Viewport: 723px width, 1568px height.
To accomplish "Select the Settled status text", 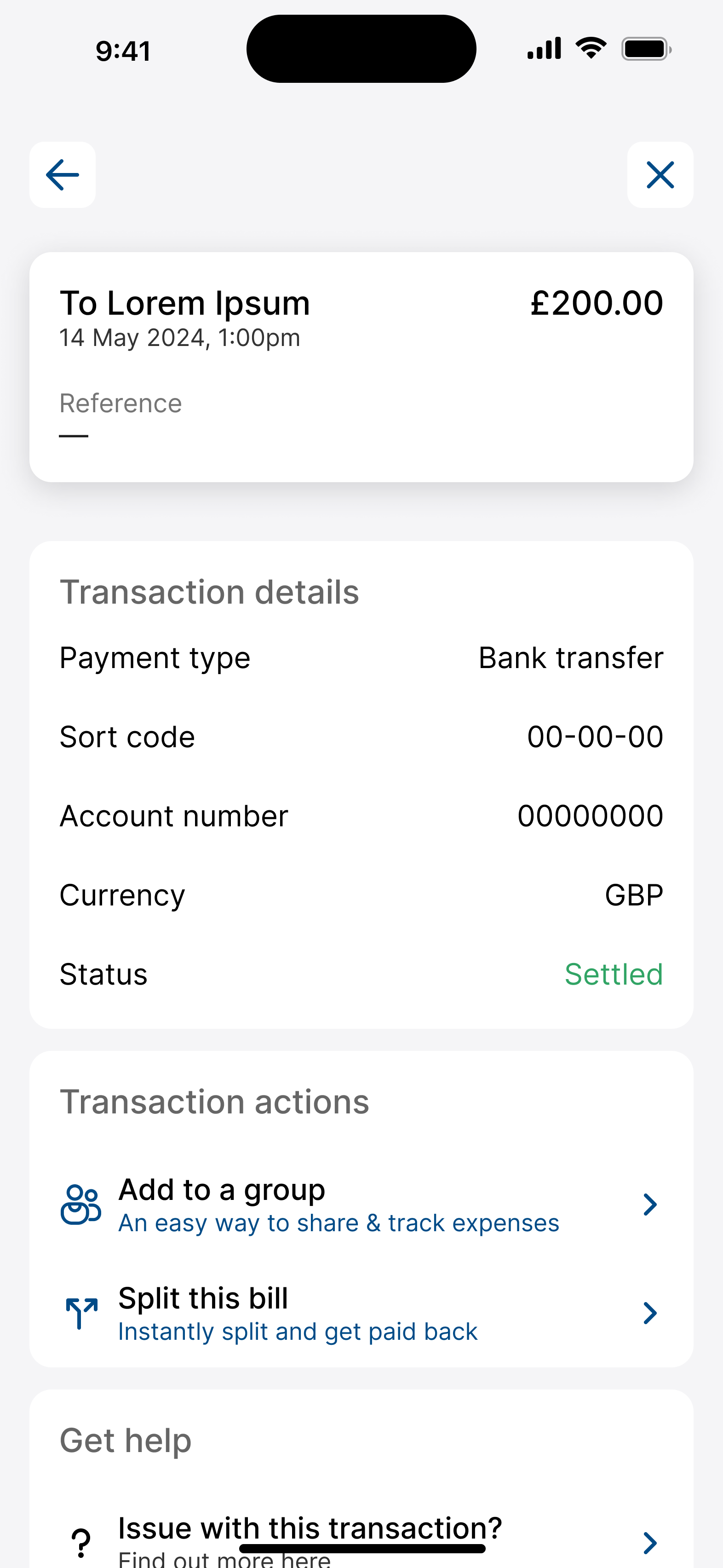I will 614,974.
